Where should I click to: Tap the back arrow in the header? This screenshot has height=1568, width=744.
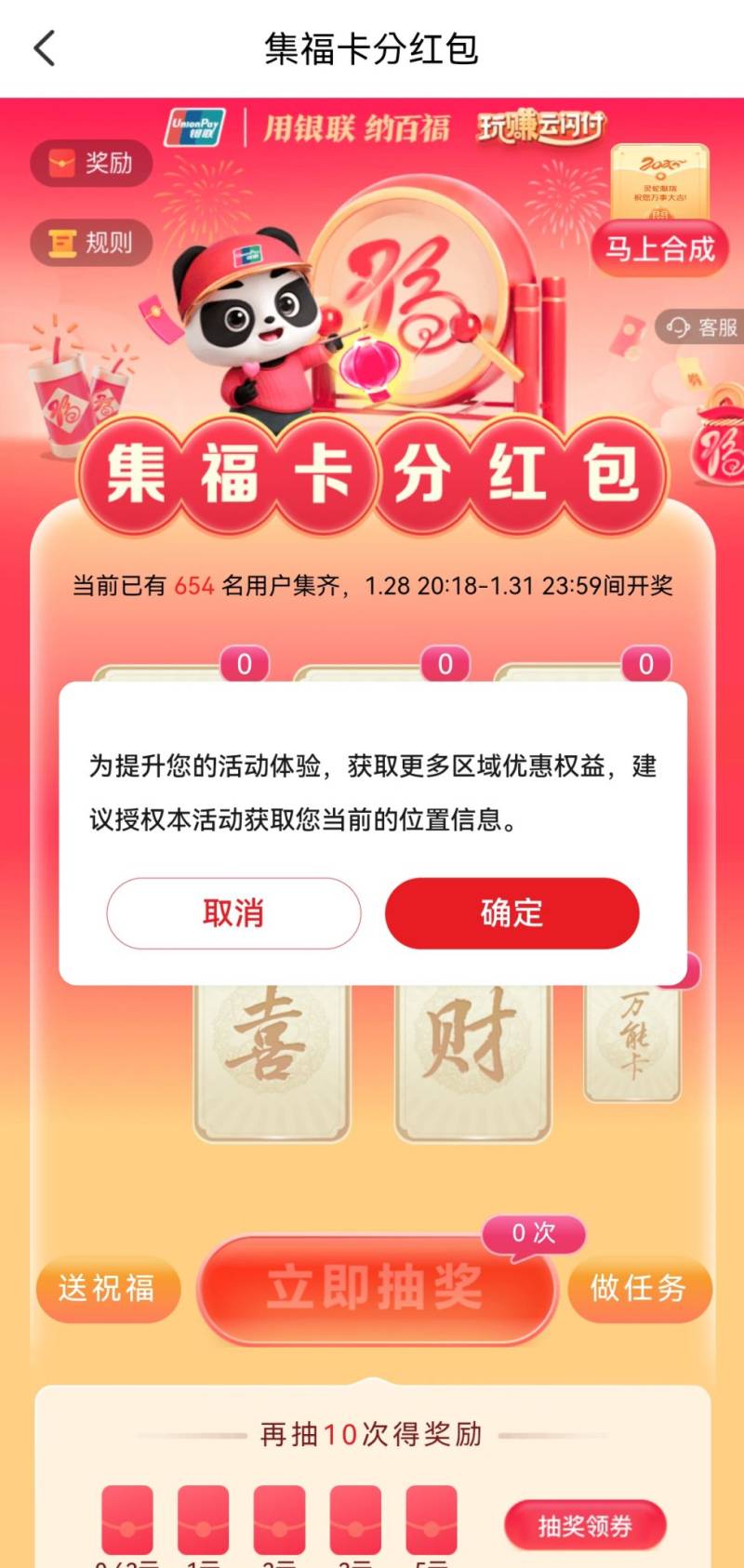45,48
